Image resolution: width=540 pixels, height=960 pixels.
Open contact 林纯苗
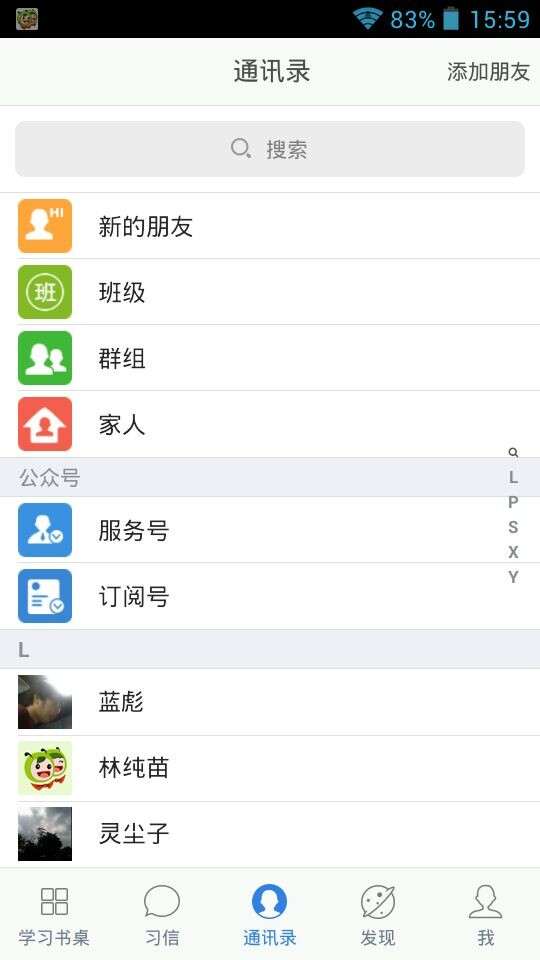(x=270, y=768)
